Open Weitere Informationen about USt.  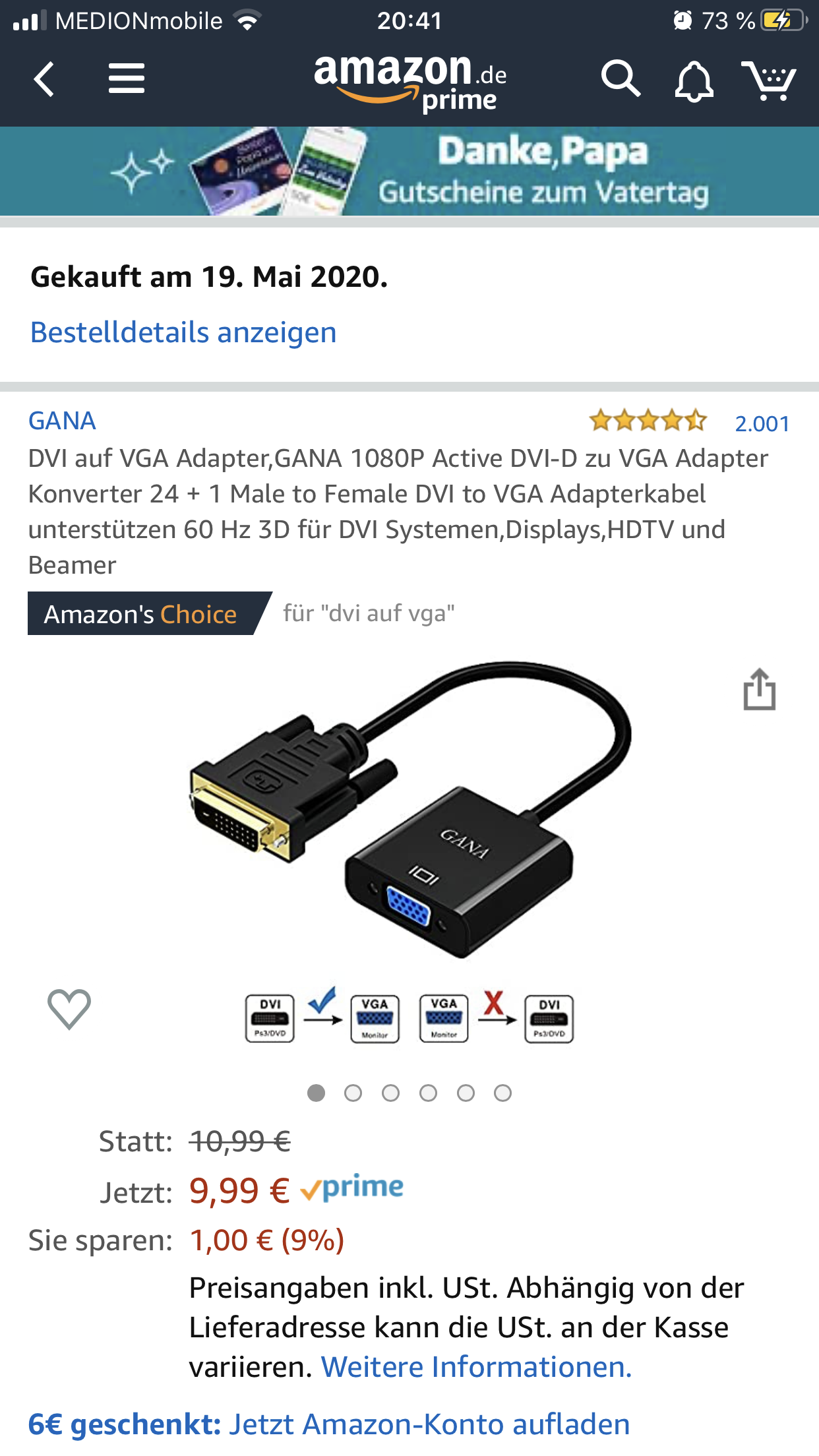(476, 1367)
